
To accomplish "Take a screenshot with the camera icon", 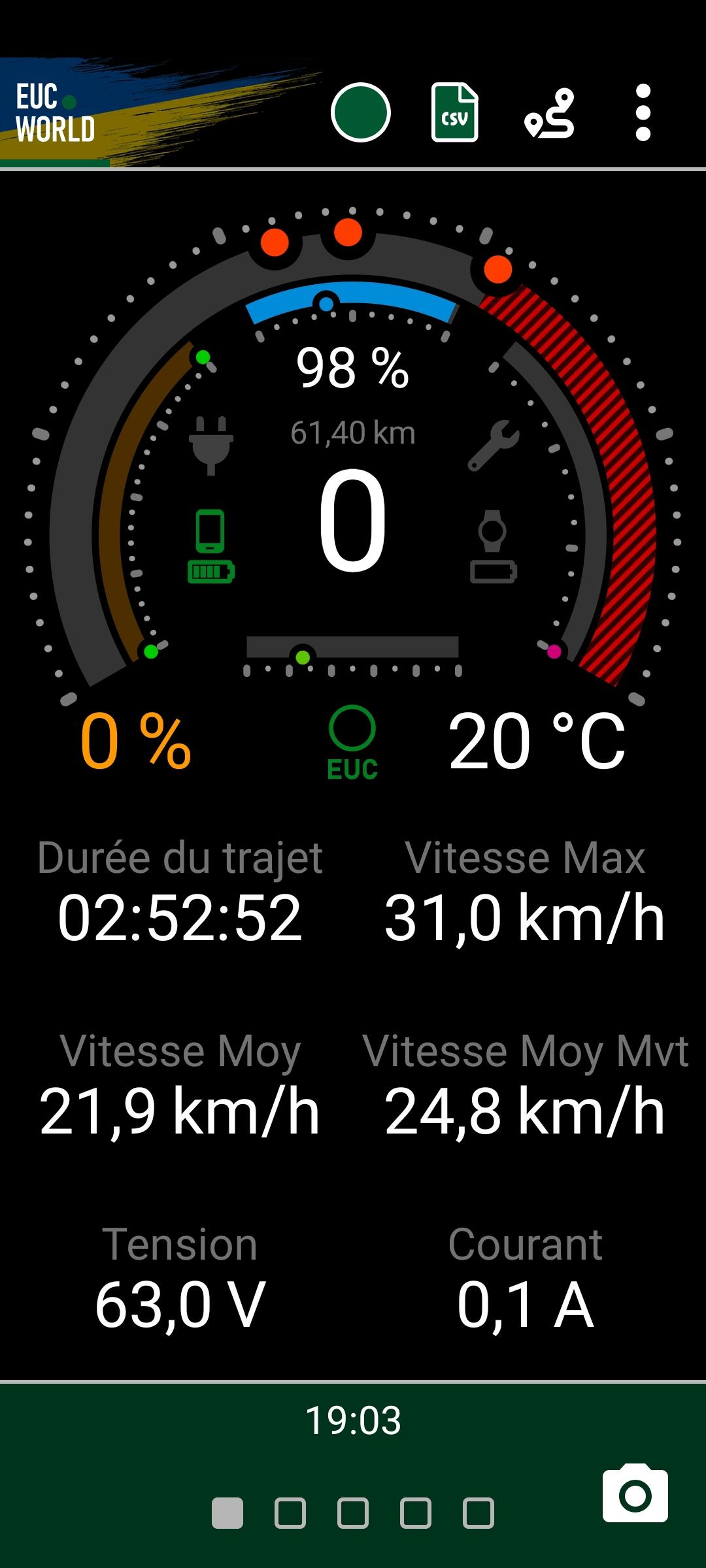I will [635, 1494].
